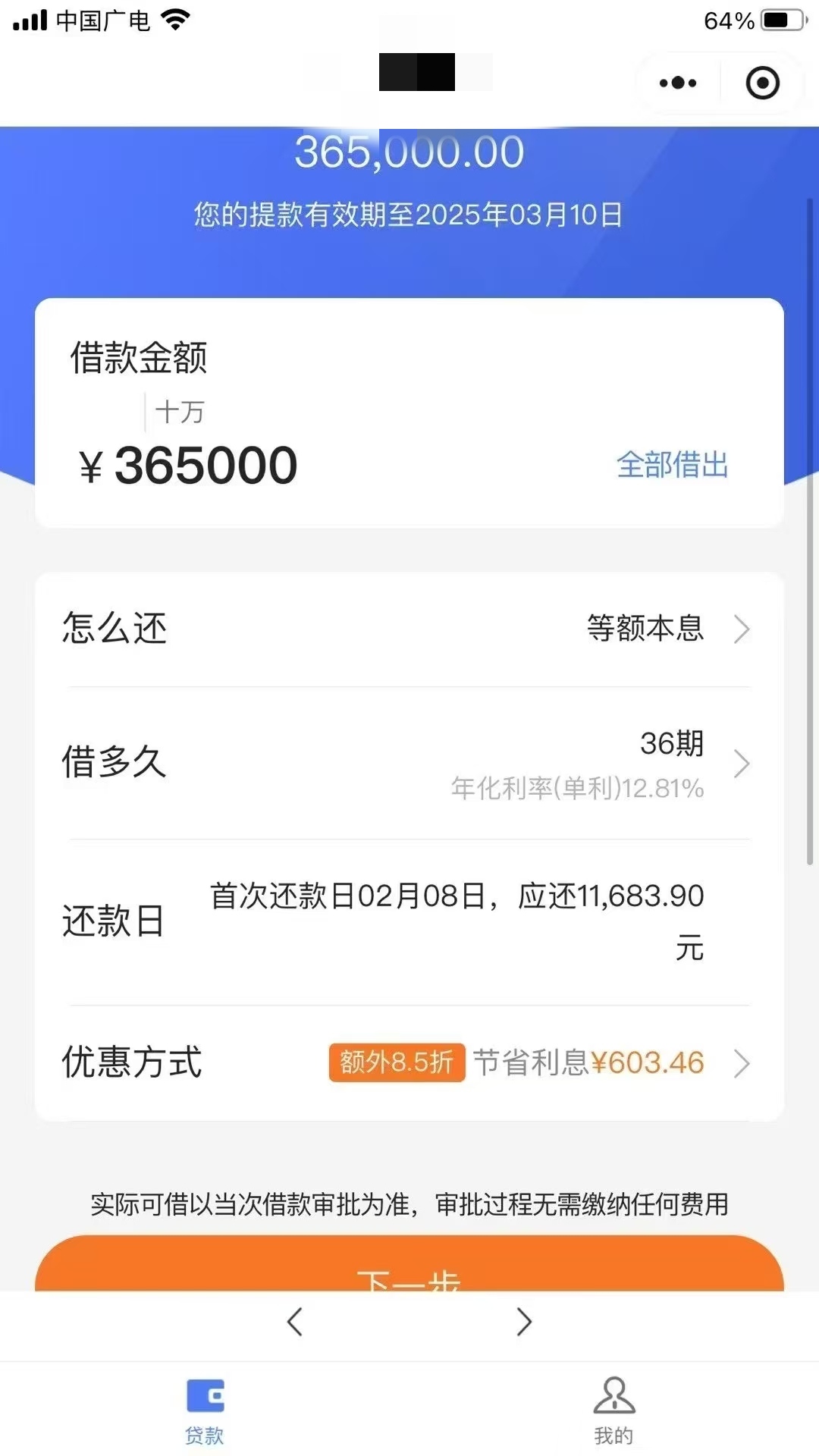Tap the right forward arrow at bottom
819x1456 pixels.
[523, 1323]
